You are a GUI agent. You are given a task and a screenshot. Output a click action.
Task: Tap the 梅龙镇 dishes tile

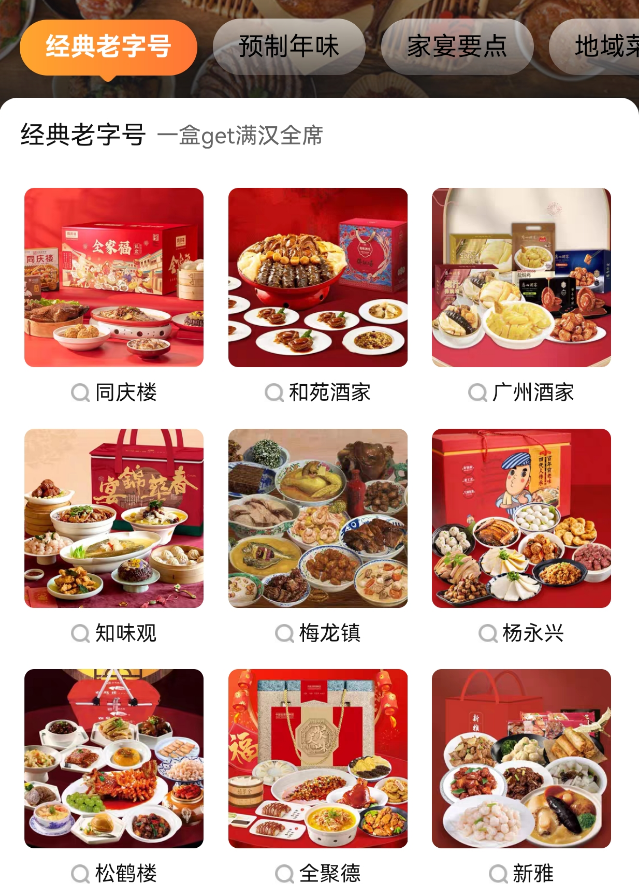coord(317,518)
